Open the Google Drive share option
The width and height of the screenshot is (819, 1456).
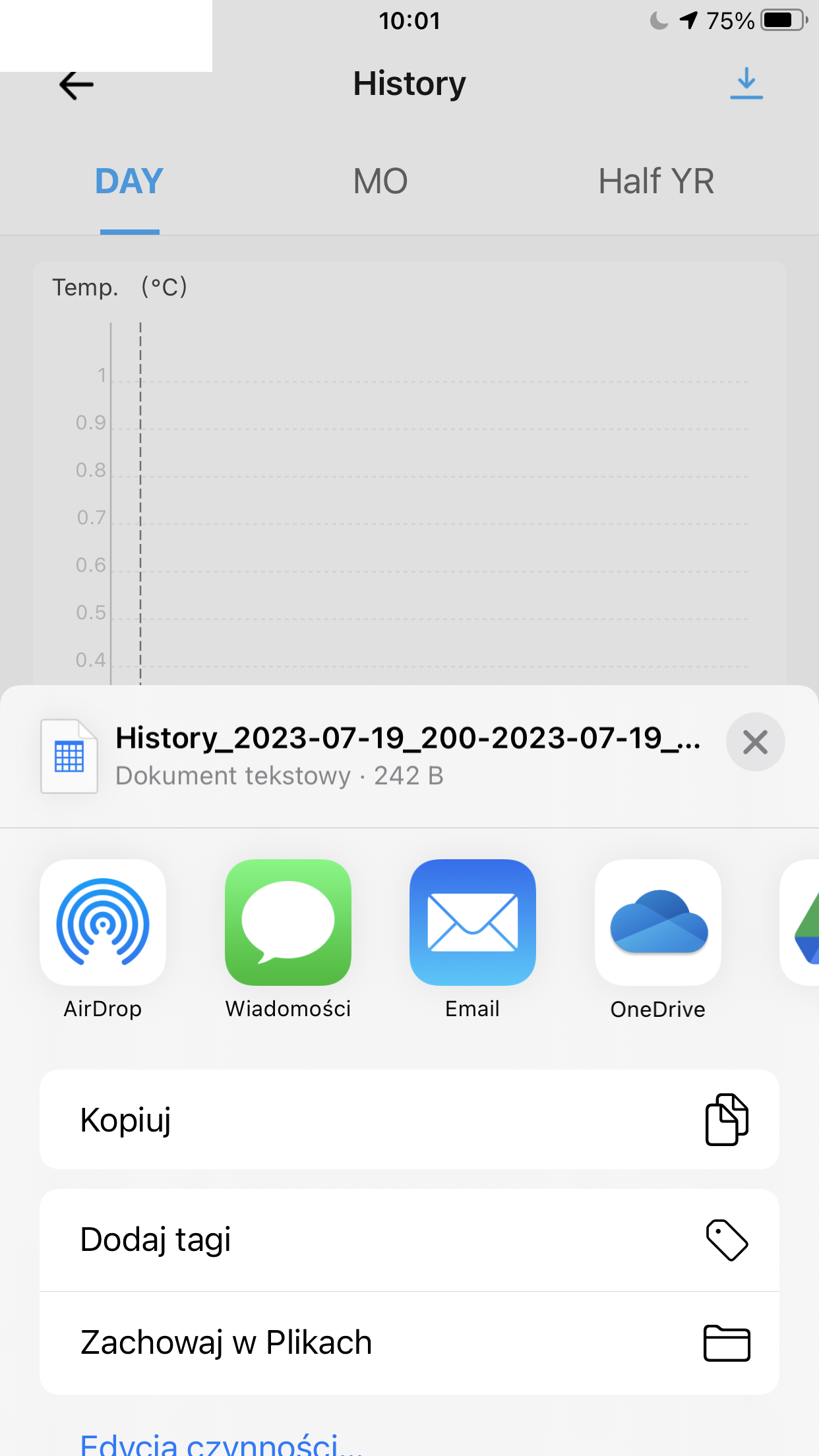click(x=803, y=922)
